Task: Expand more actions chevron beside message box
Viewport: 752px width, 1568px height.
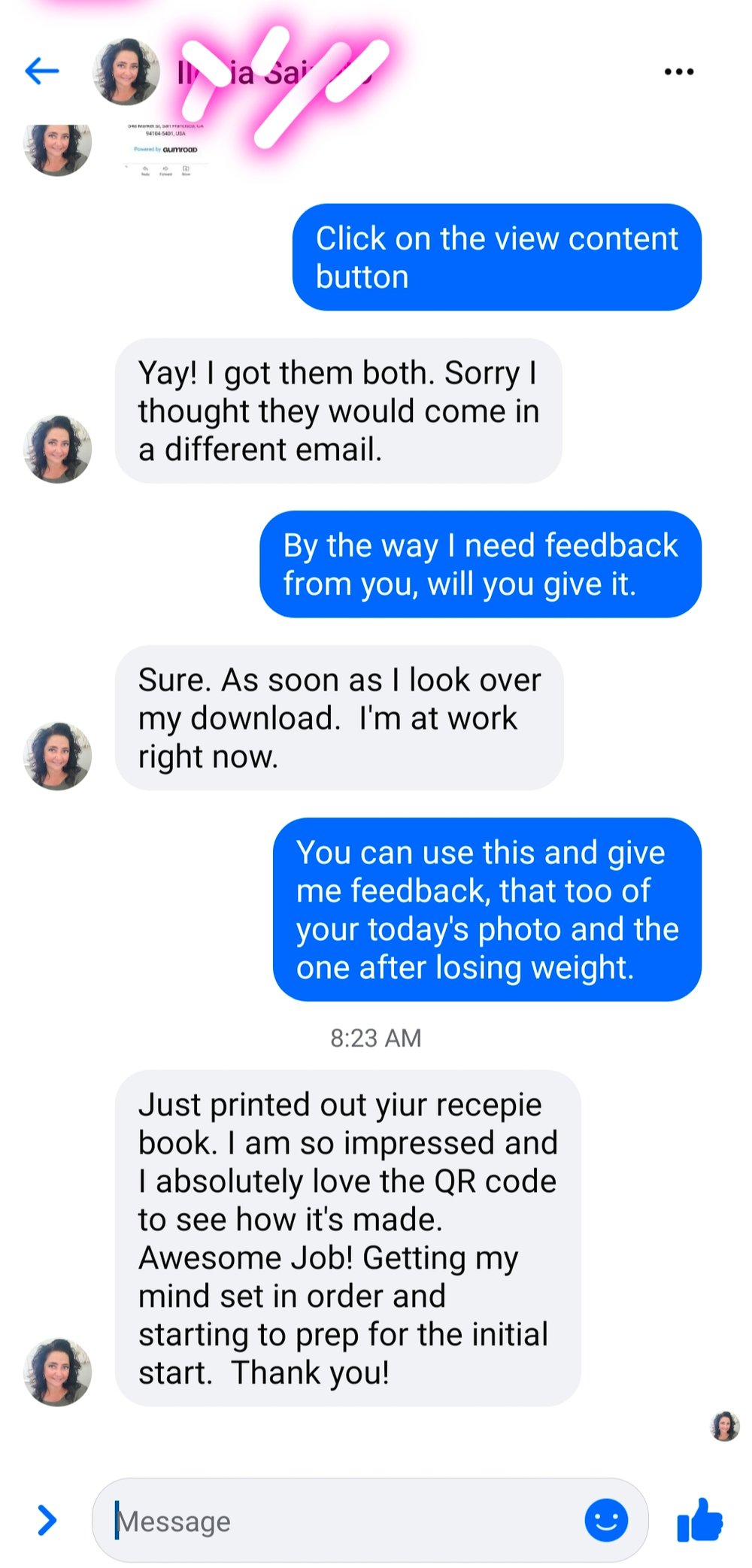Action: (x=47, y=1520)
